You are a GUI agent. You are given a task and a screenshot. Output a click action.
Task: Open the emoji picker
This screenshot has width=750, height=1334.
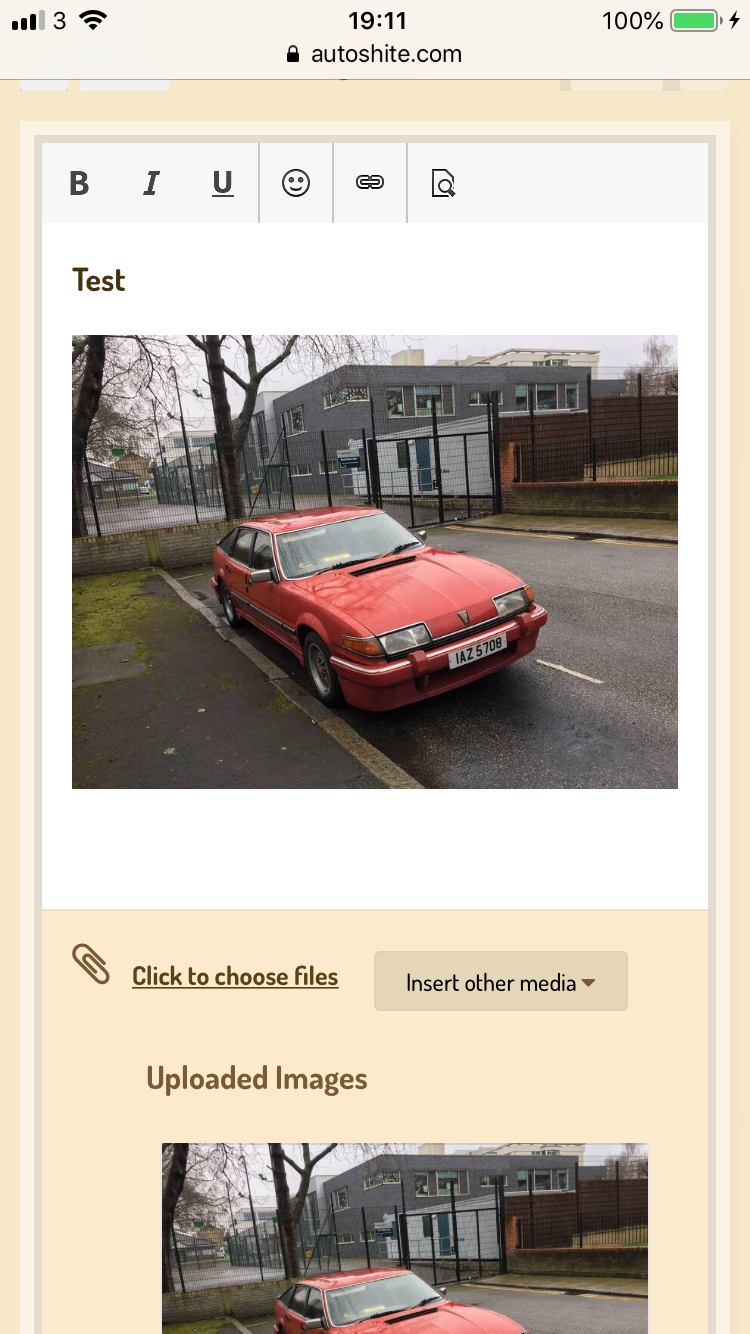coord(296,183)
